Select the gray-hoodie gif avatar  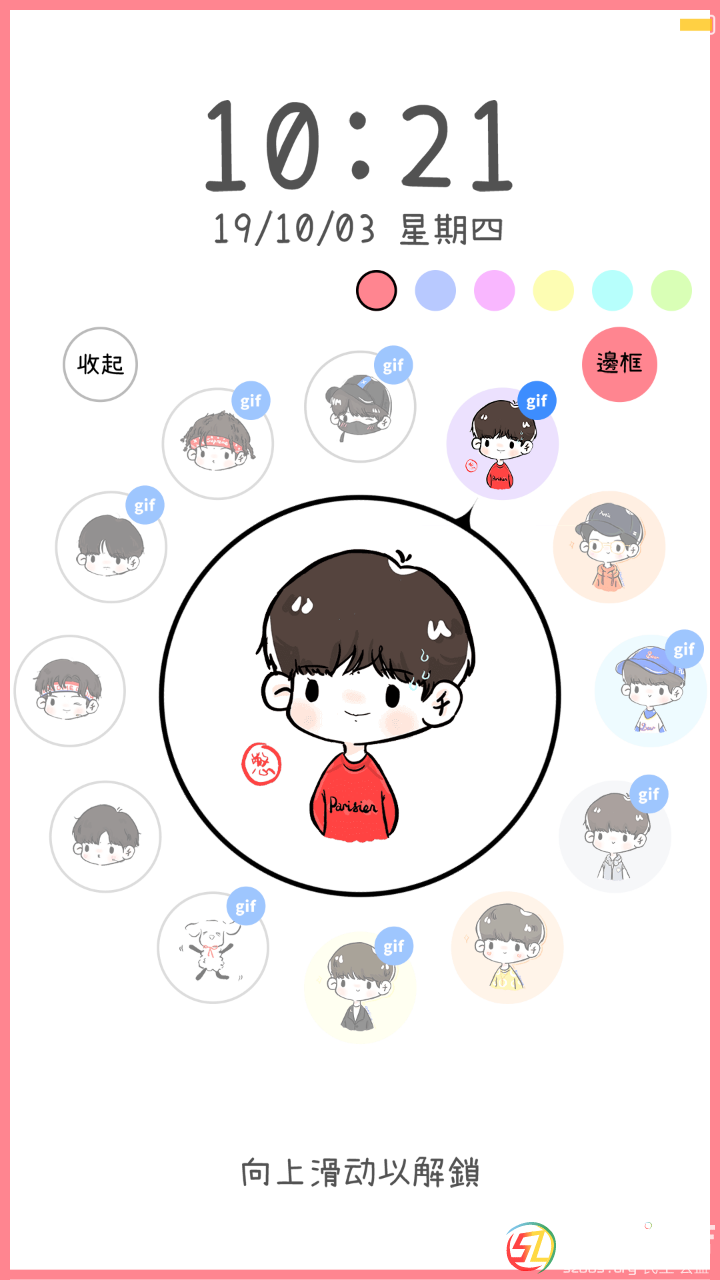tap(614, 836)
